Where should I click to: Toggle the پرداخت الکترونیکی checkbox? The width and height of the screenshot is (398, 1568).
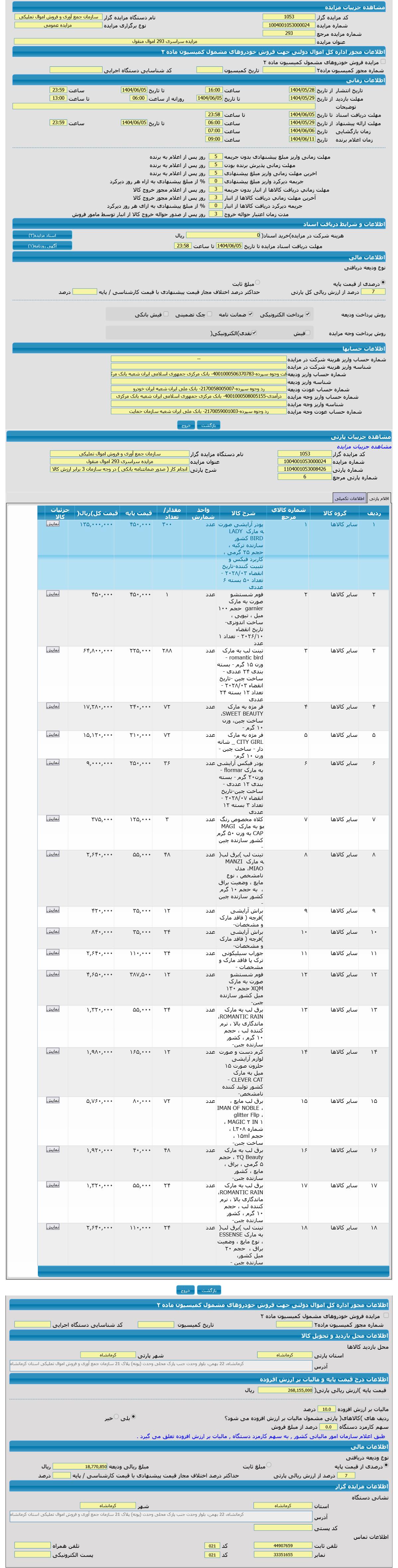(x=308, y=314)
